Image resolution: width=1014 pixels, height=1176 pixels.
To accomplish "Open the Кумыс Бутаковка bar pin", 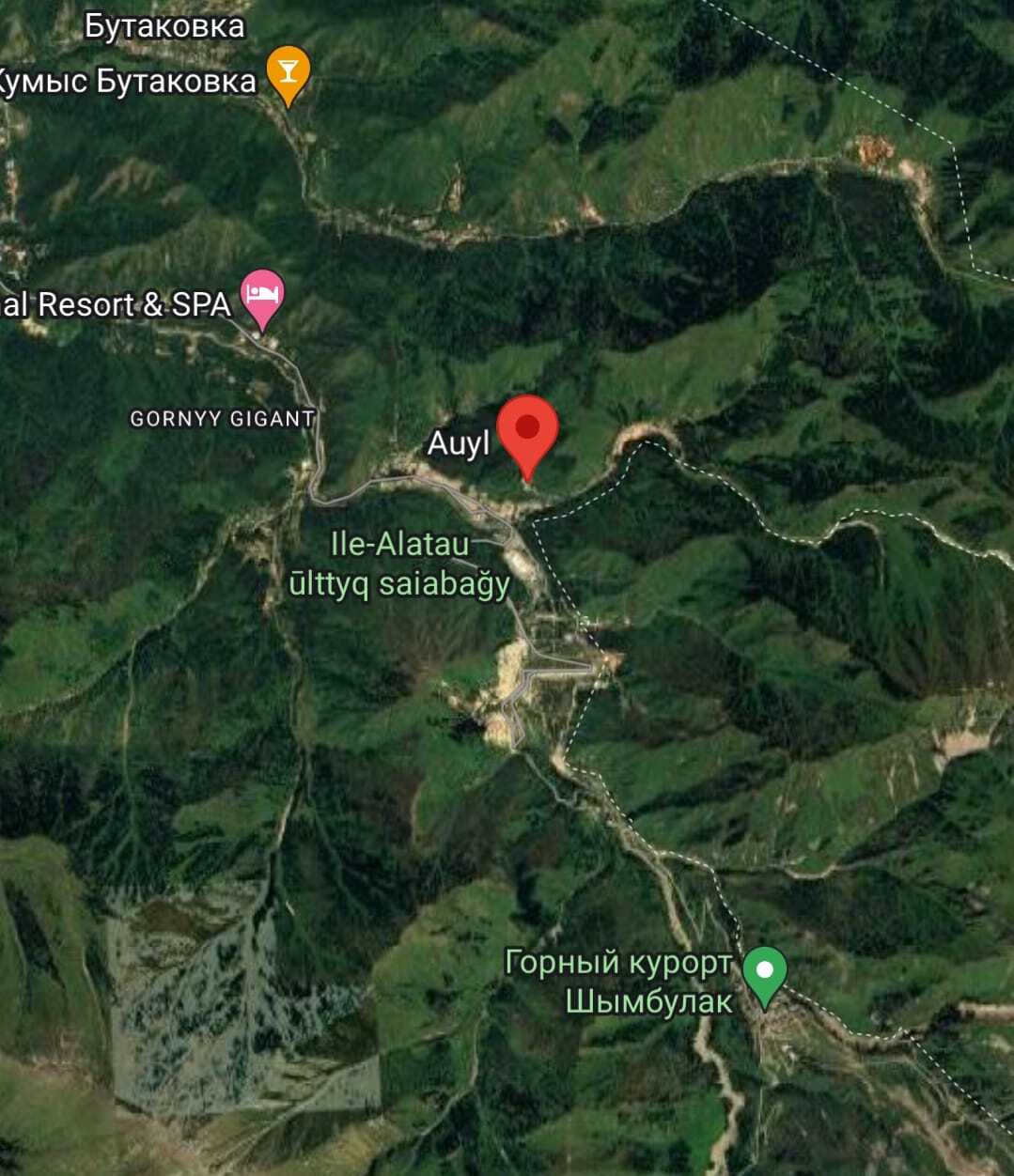I will [289, 73].
